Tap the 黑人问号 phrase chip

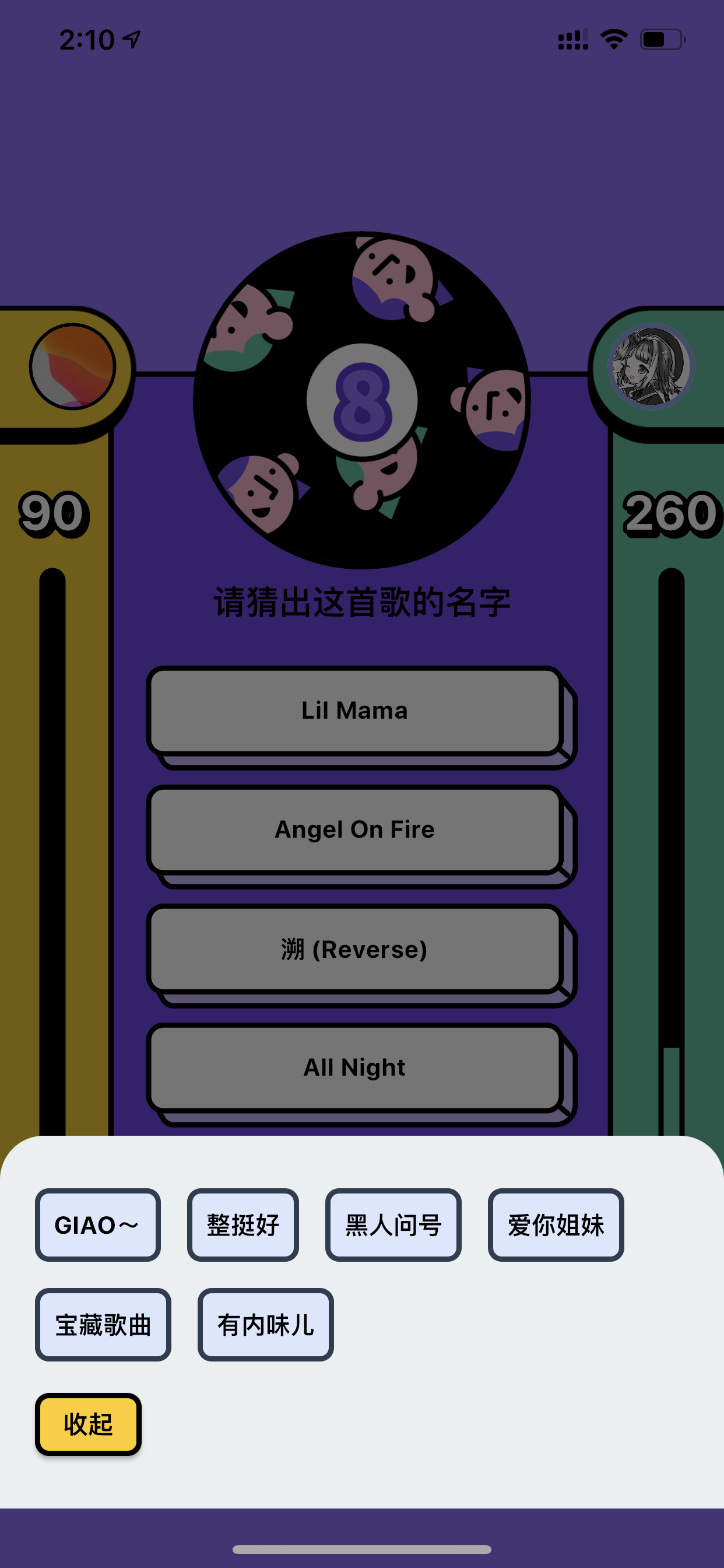[x=393, y=1224]
